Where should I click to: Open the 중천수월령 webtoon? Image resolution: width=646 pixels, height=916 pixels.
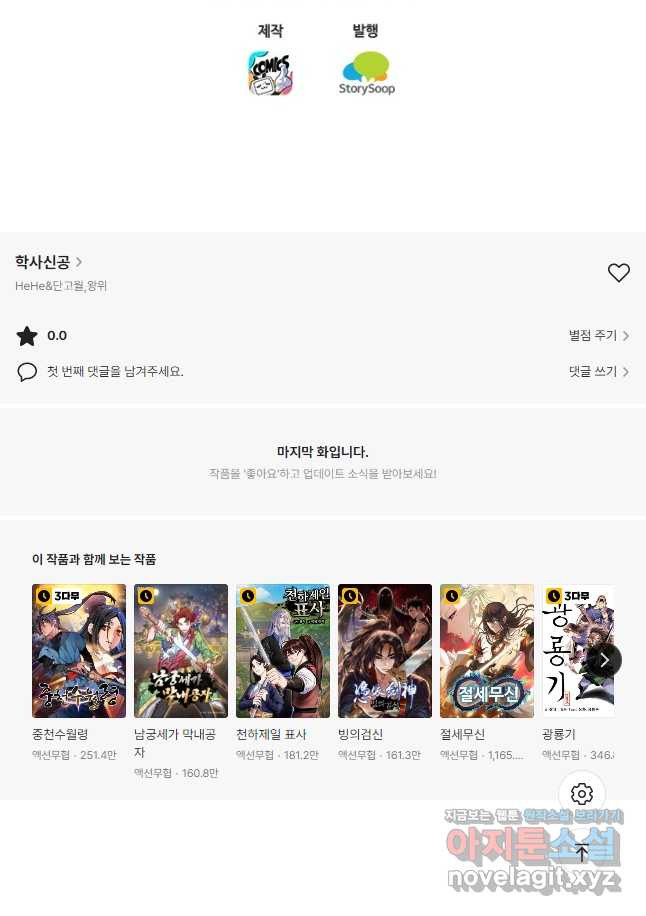(x=79, y=651)
